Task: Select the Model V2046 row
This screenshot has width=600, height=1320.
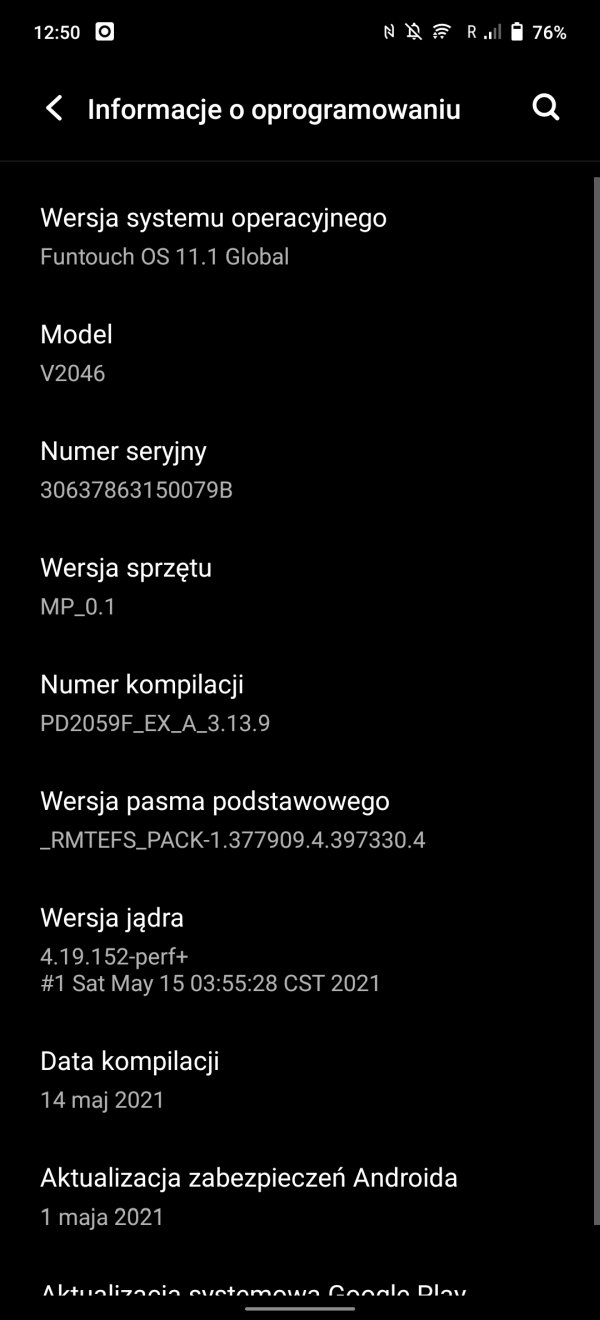Action: tap(300, 354)
